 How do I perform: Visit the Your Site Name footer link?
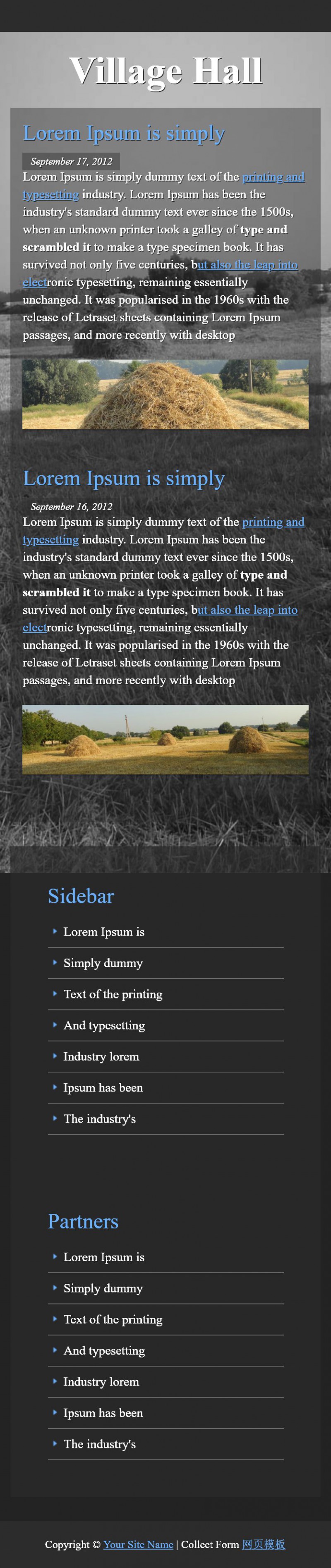pos(138,1544)
